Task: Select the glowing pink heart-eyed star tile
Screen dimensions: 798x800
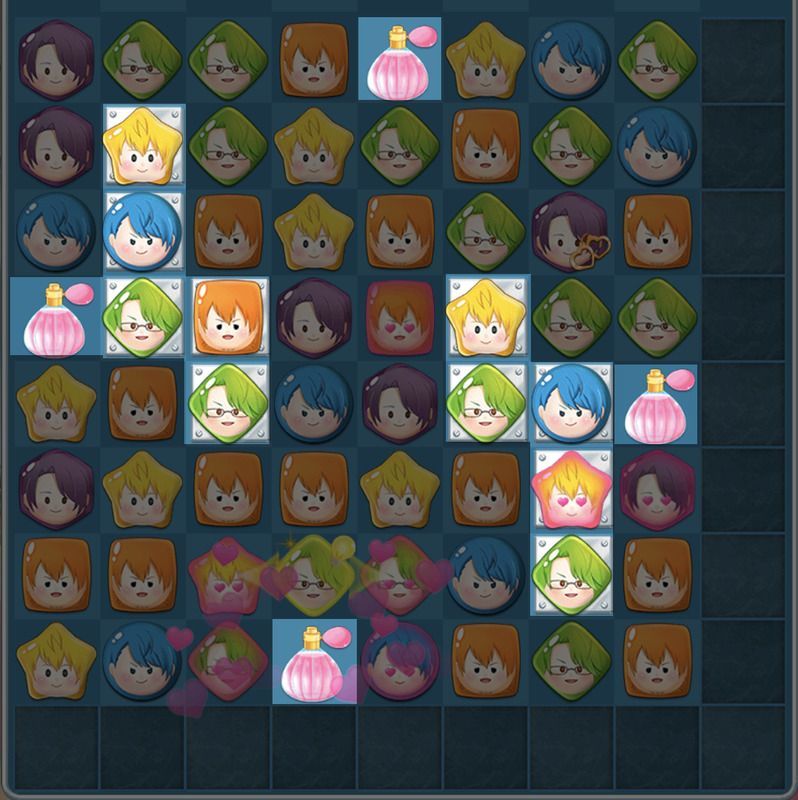Action: point(570,488)
